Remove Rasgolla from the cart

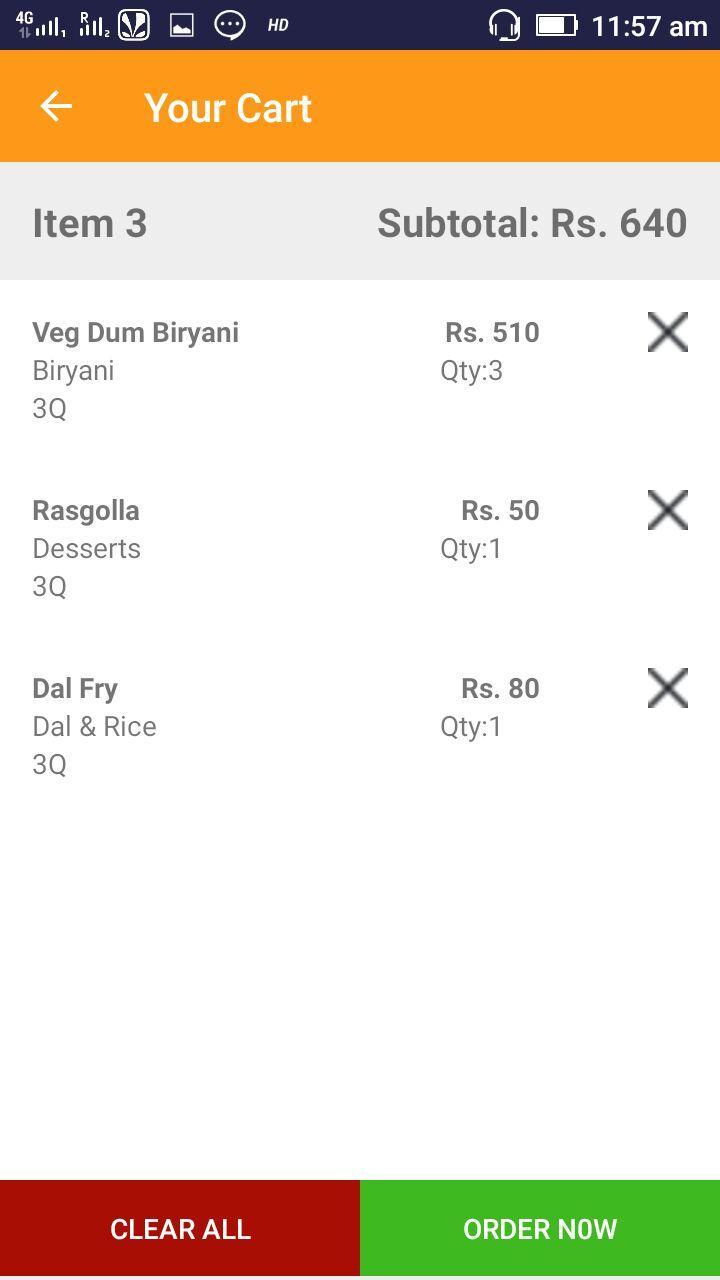[x=668, y=510]
